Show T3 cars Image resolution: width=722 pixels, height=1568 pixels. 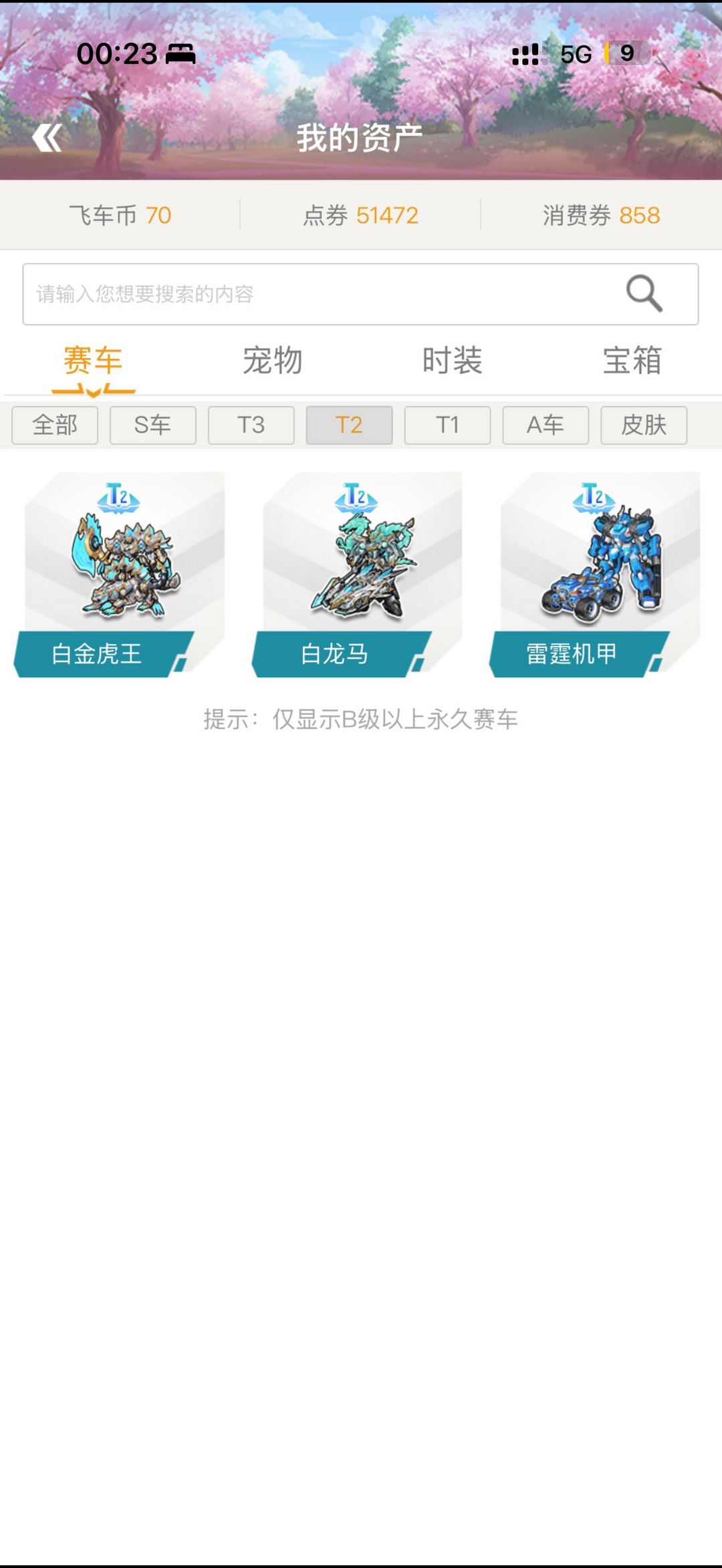251,425
